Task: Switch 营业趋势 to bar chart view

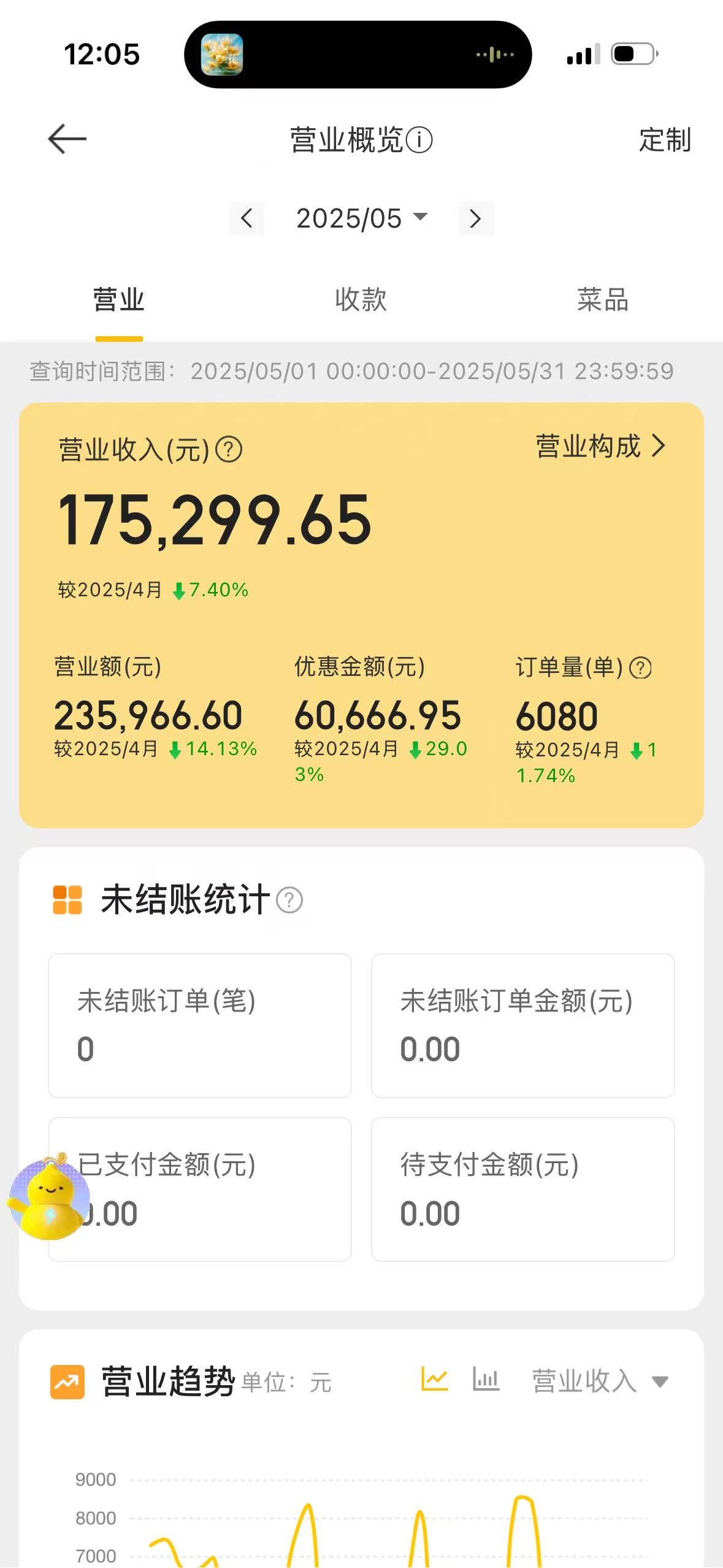Action: (x=486, y=1380)
